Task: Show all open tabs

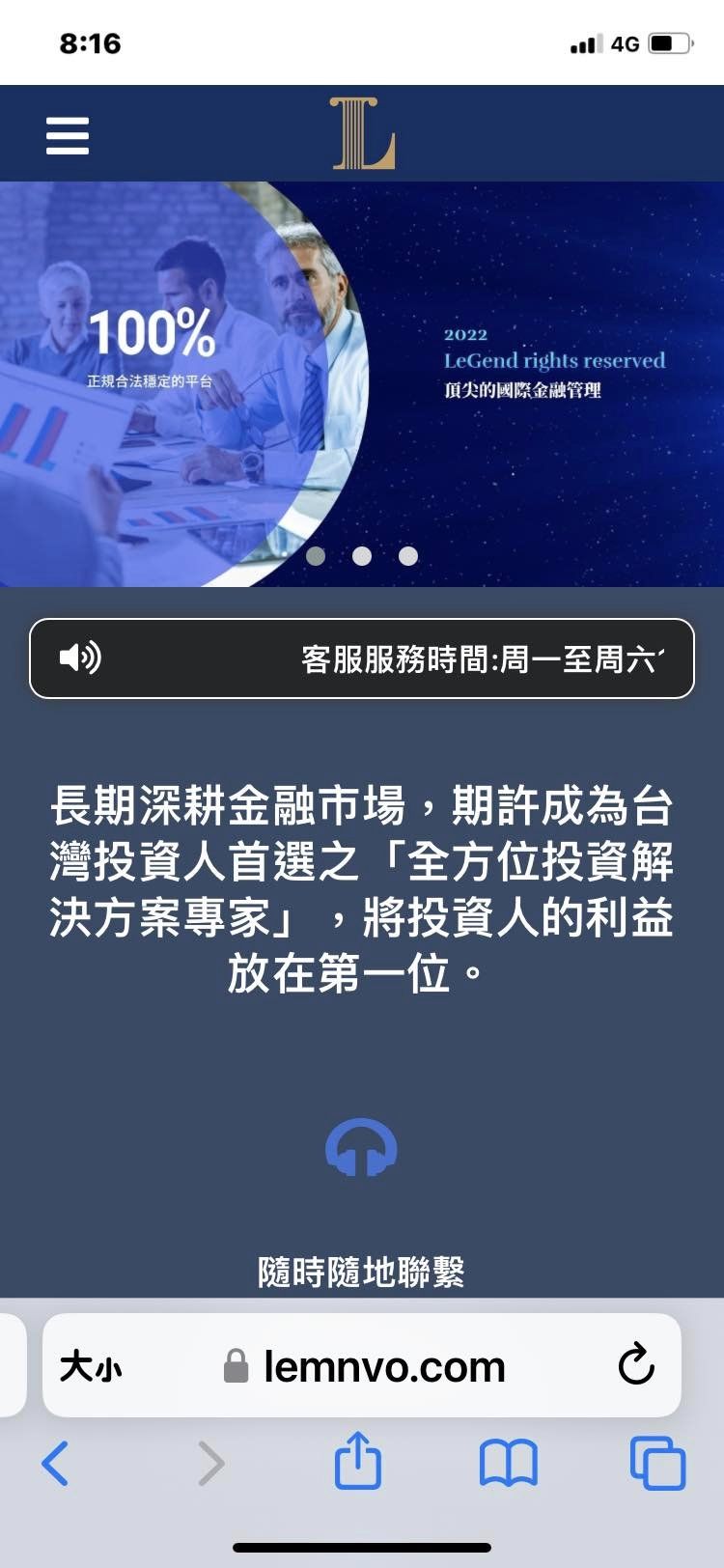Action: 657,1464
